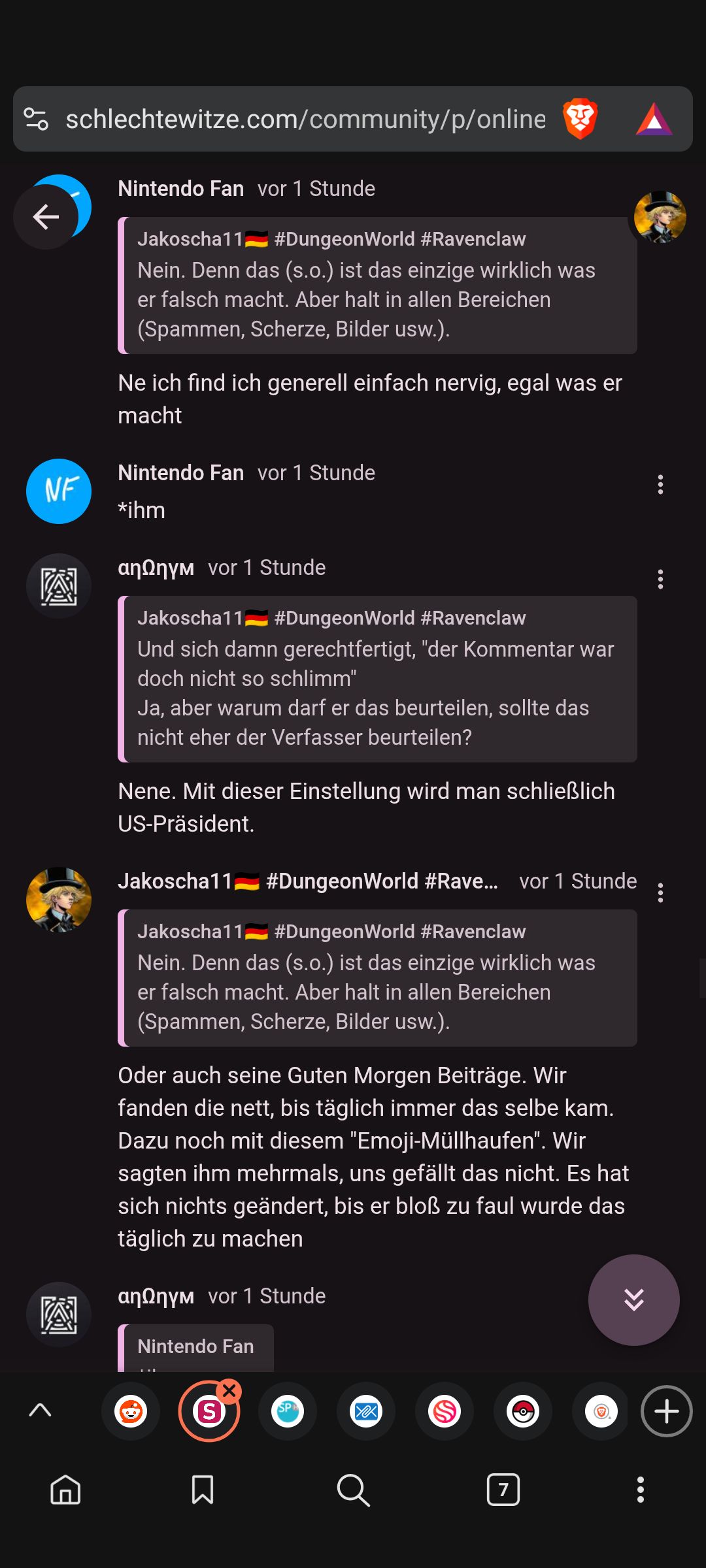Image resolution: width=706 pixels, height=1568 pixels.
Task: Open Jakoscha11's avatar next to Guten Morgen comment
Action: (59, 900)
